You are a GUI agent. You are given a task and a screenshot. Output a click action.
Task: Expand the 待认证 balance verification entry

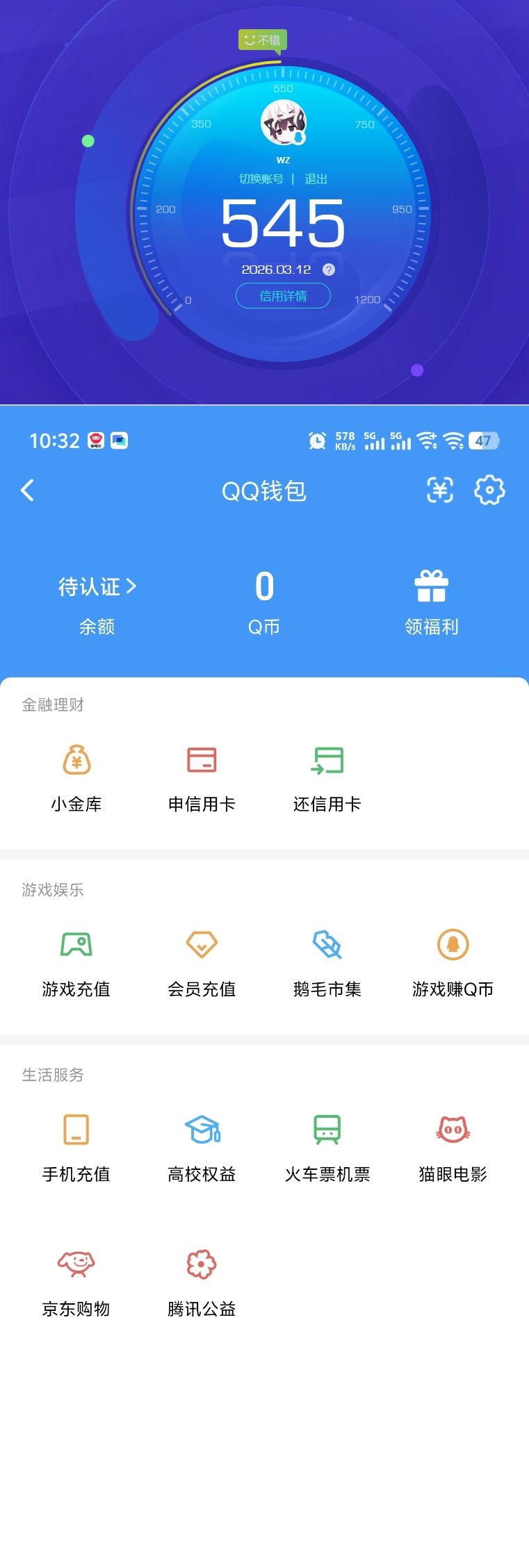pyautogui.click(x=97, y=587)
